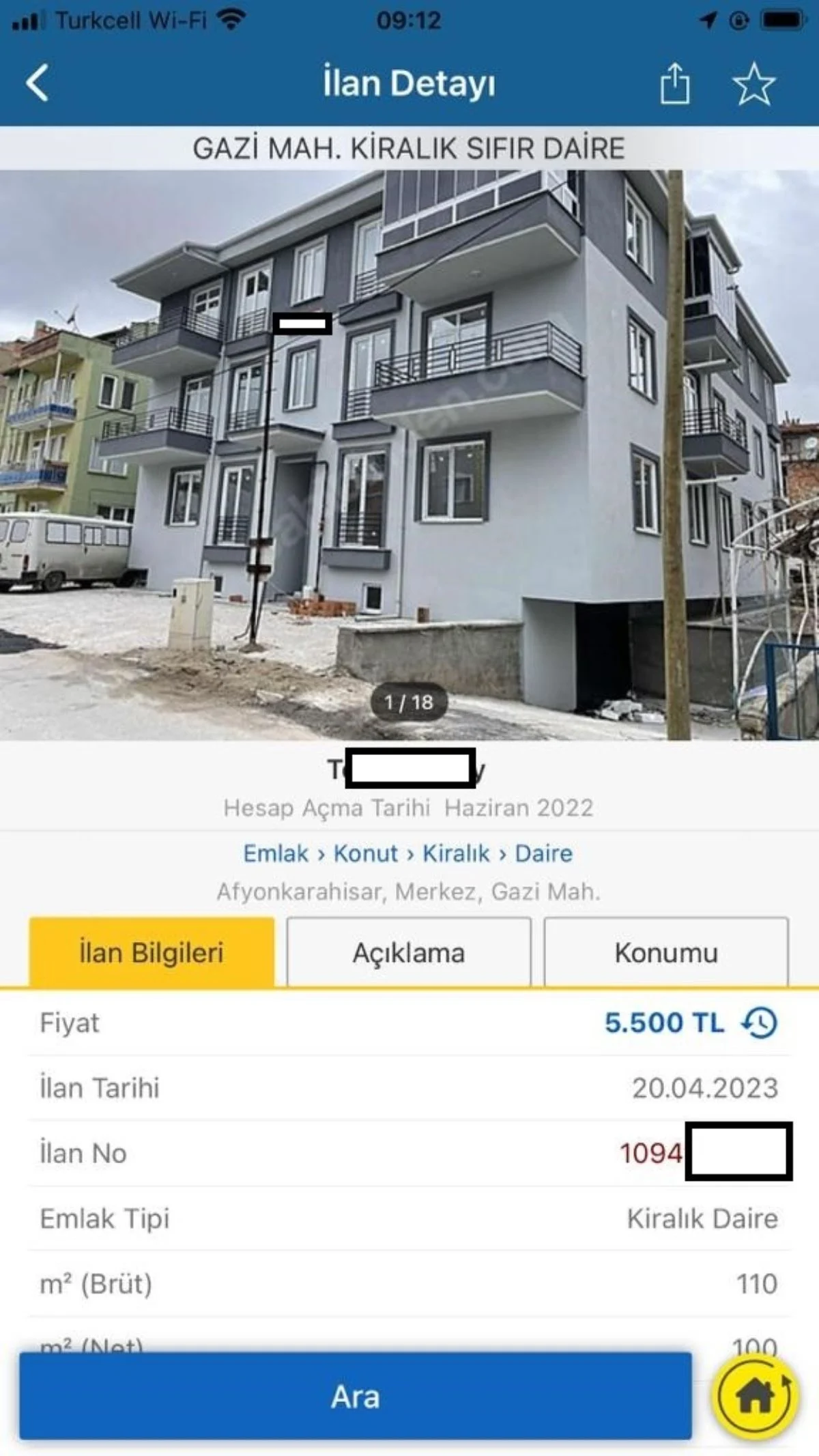The width and height of the screenshot is (819, 1456).
Task: Go back from İlan Detayı
Action: pyautogui.click(x=38, y=83)
